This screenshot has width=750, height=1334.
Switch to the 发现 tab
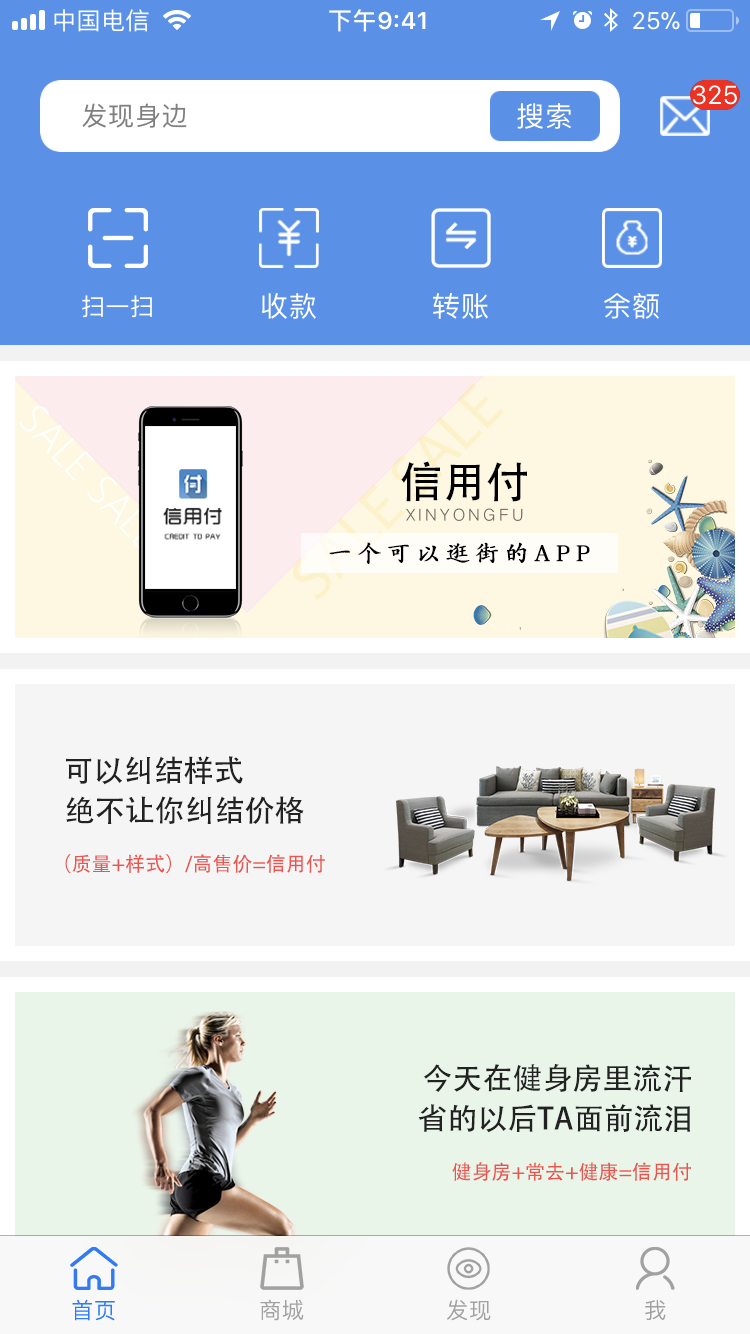(x=468, y=1285)
